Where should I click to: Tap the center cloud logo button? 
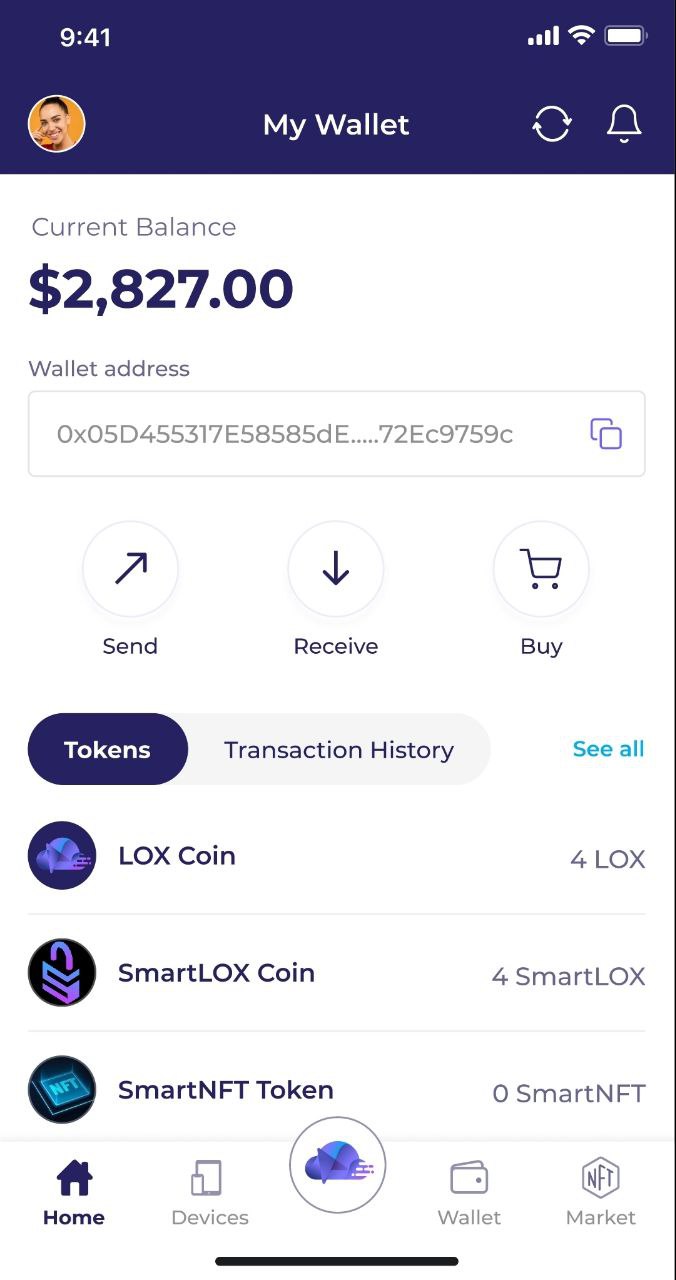point(338,1165)
